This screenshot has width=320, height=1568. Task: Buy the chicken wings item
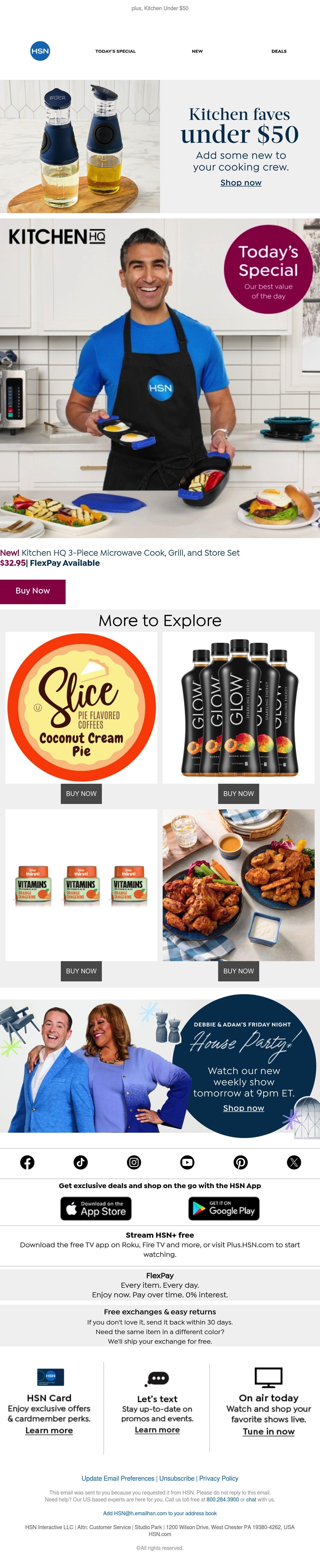[x=238, y=971]
